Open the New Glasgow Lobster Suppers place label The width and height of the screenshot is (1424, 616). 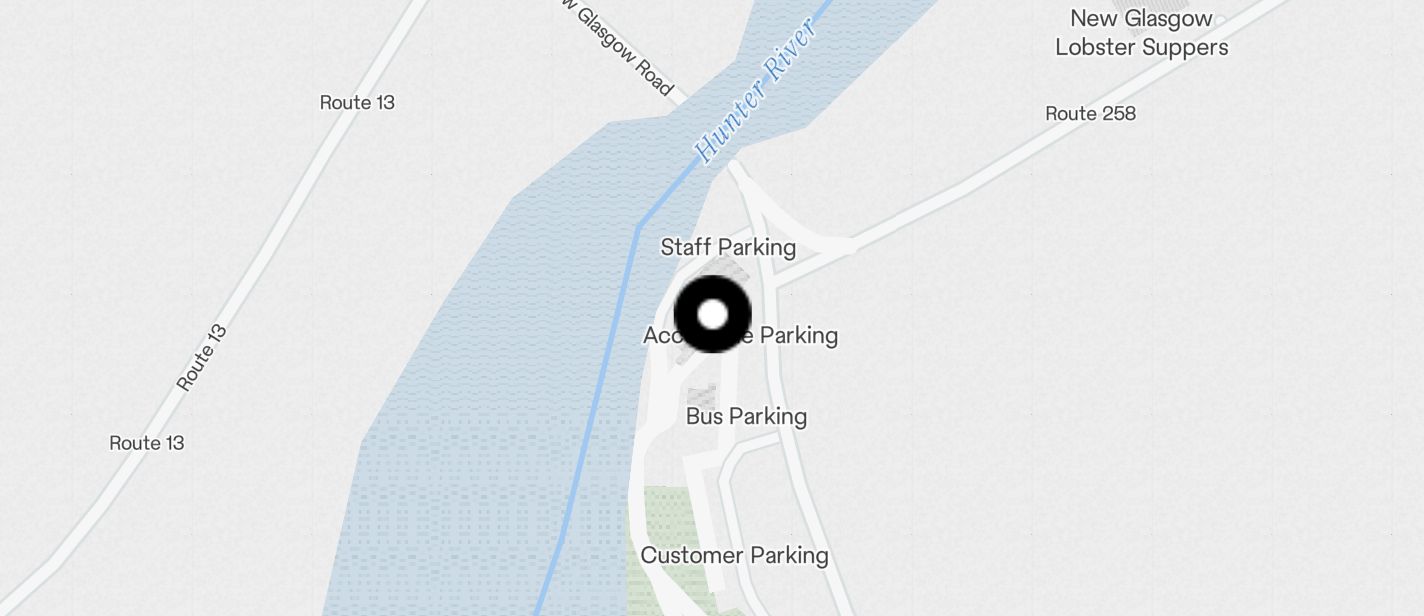click(x=1141, y=32)
